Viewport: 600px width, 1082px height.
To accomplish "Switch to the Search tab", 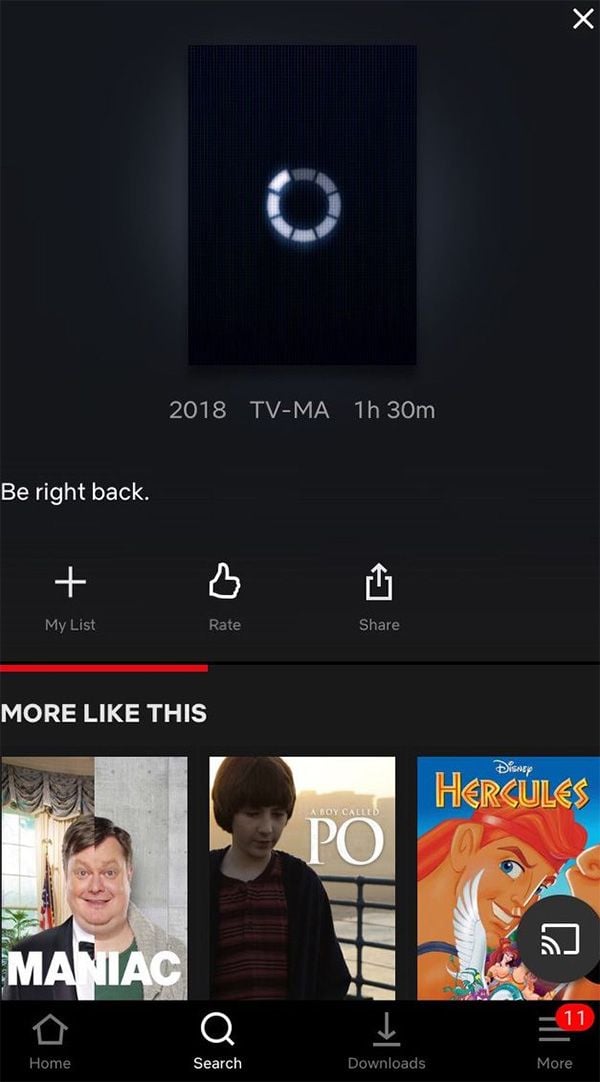I will 217,1041.
